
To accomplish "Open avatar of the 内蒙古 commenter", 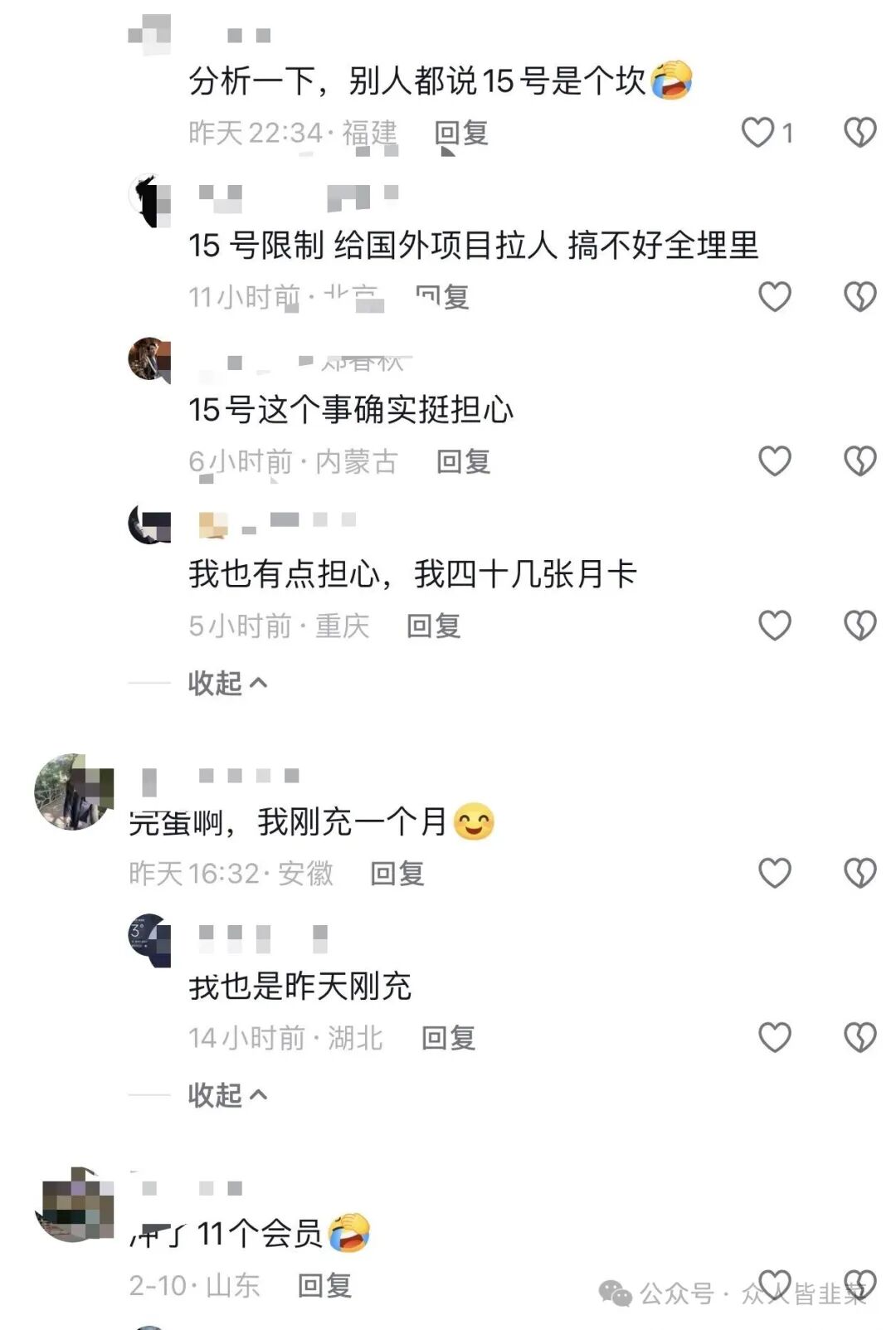I will 149,359.
